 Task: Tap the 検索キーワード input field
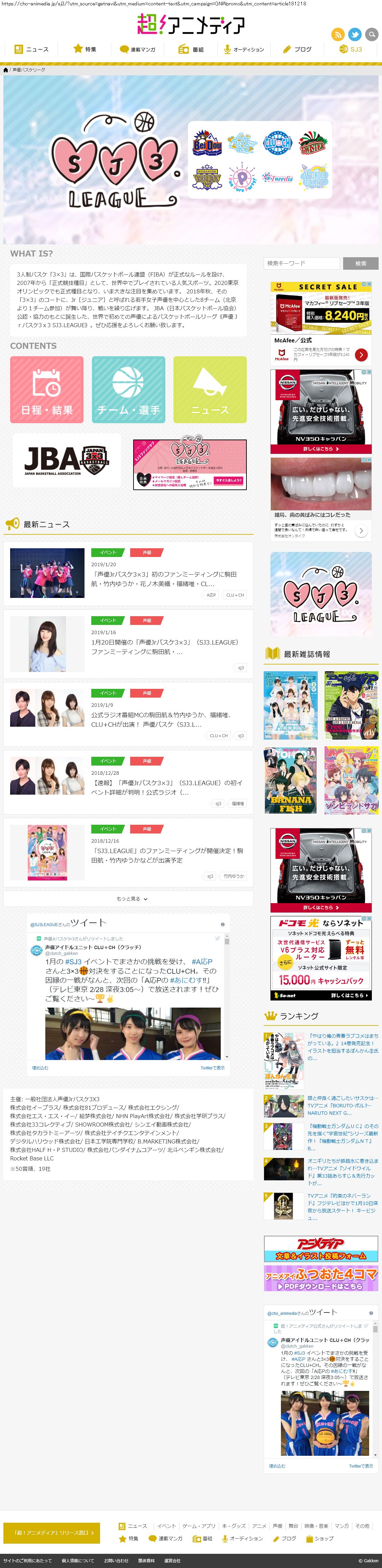click(x=302, y=263)
